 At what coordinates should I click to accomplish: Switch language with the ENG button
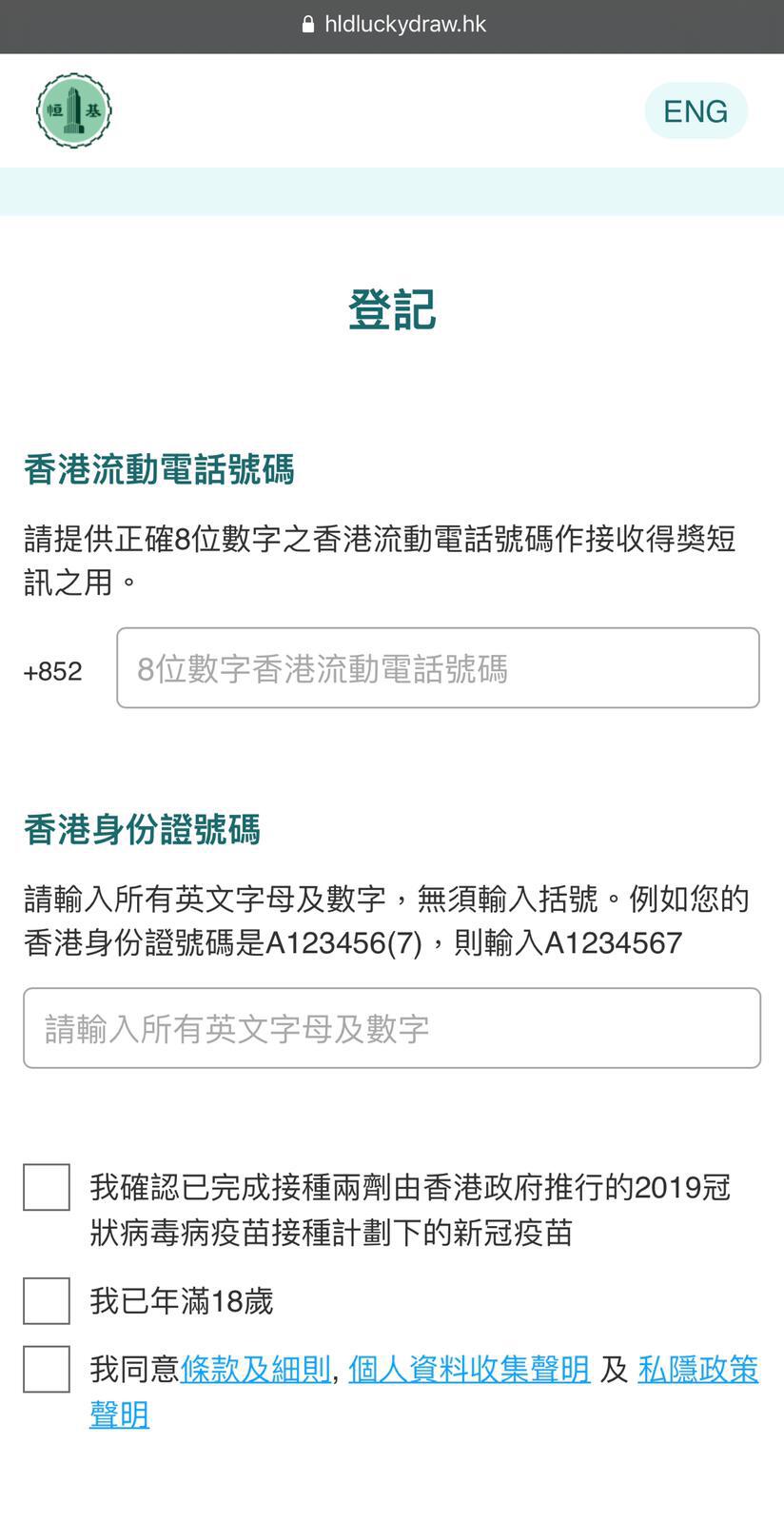pos(696,111)
